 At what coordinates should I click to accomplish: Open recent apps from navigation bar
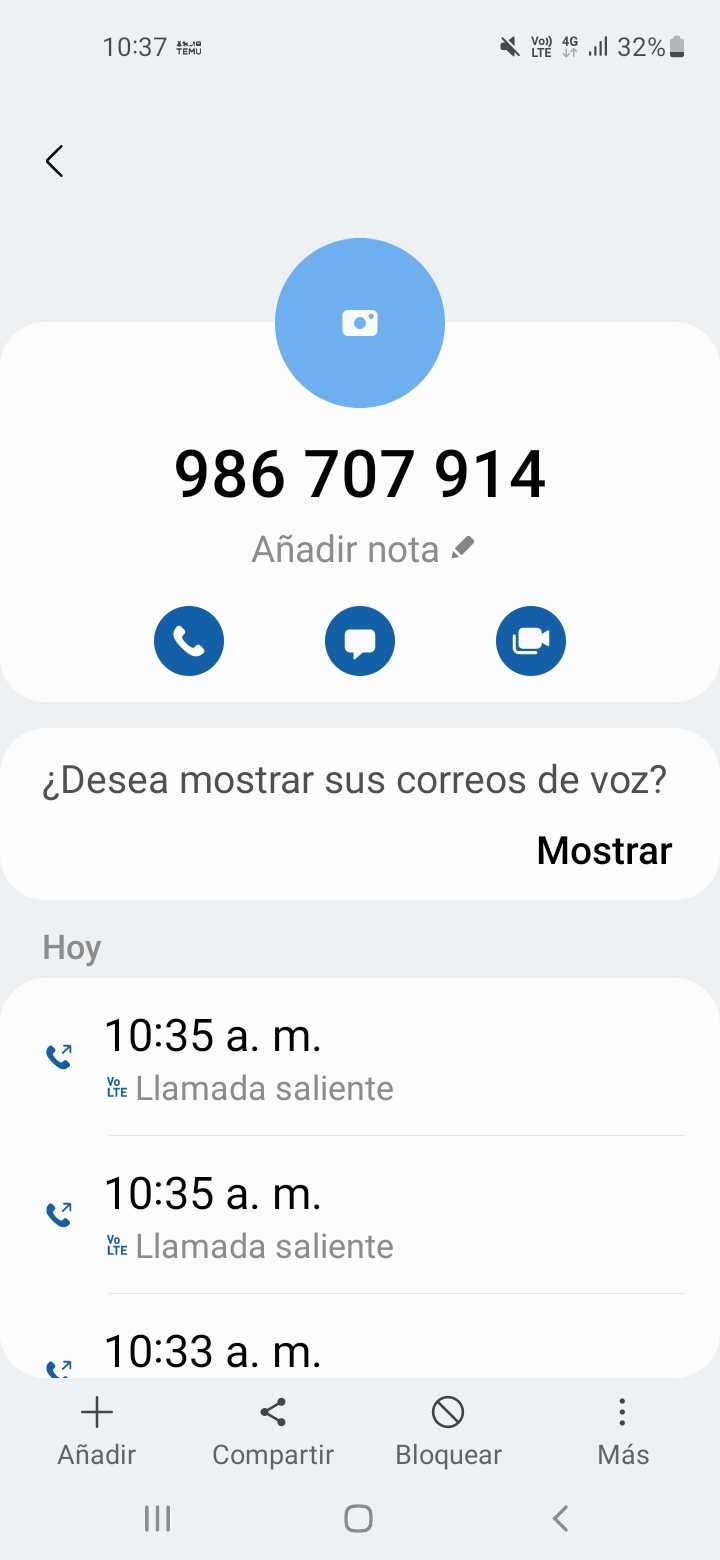pyautogui.click(x=158, y=1518)
